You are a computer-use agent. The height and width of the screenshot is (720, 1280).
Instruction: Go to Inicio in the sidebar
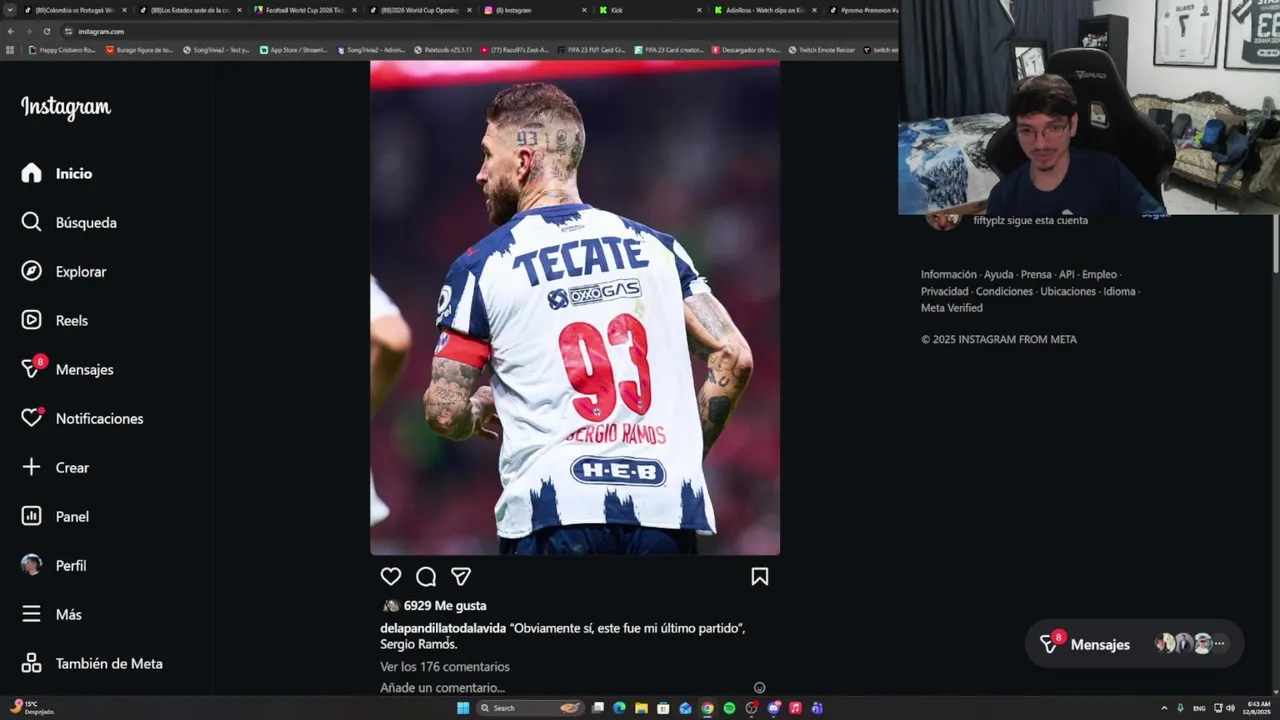coord(73,173)
